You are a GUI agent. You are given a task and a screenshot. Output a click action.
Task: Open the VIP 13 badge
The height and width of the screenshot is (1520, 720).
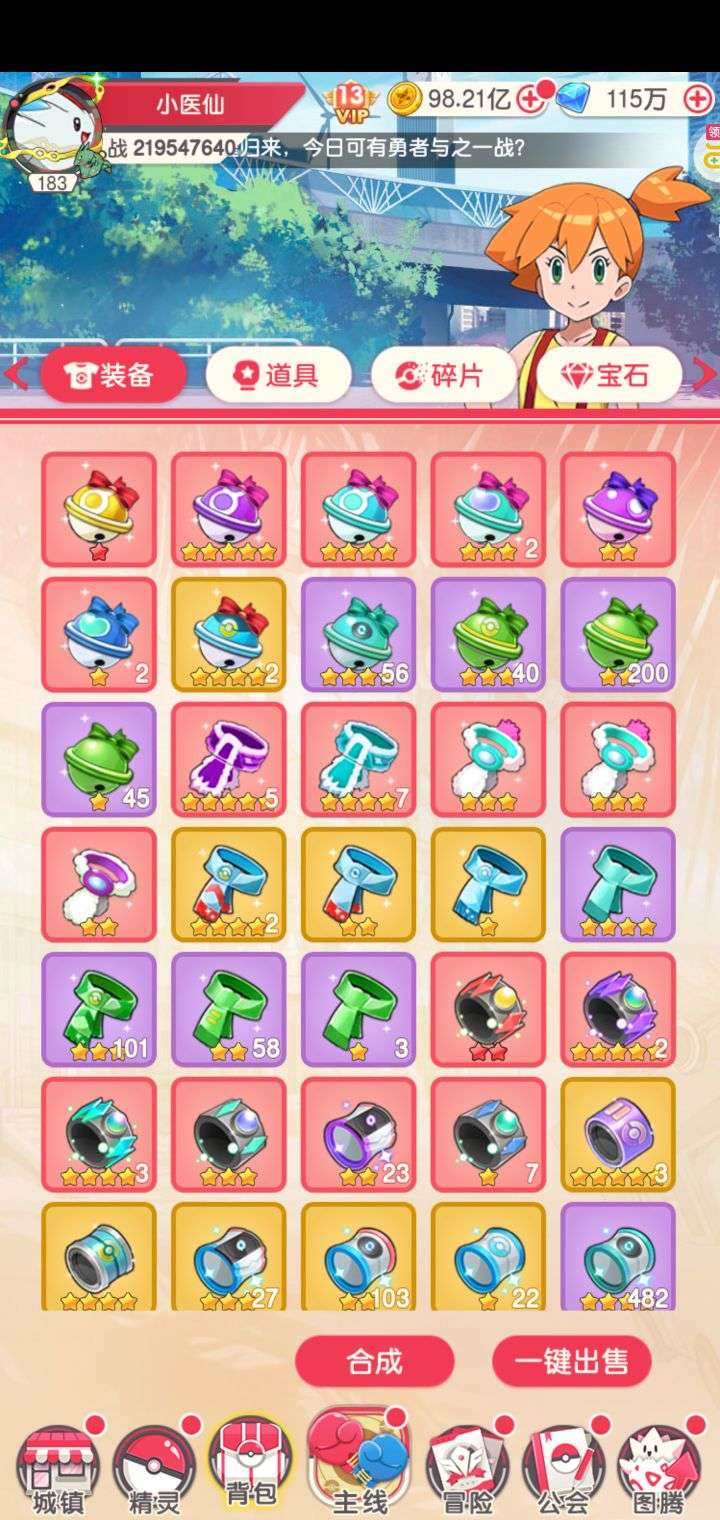pos(351,100)
